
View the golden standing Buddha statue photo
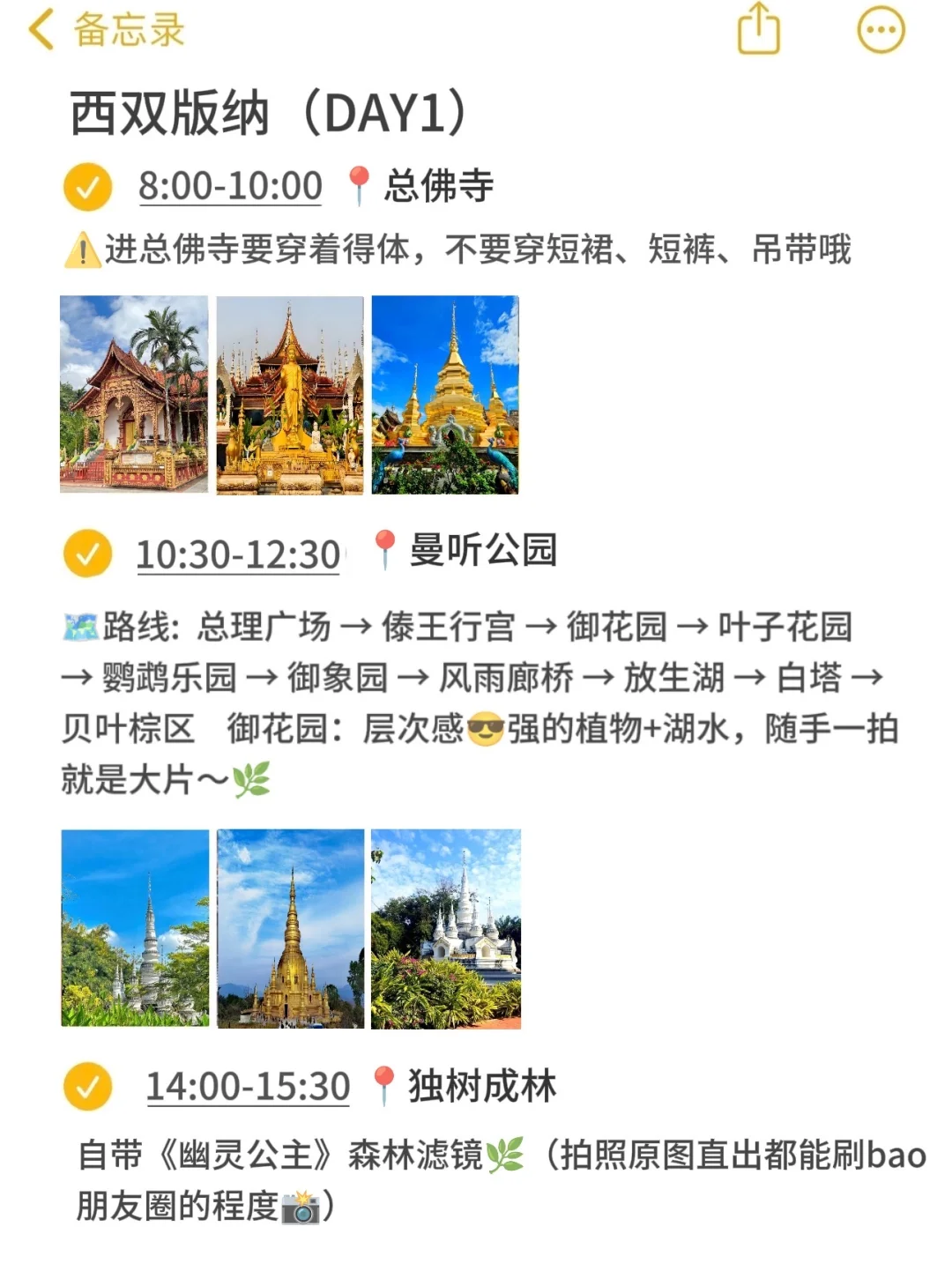(290, 395)
